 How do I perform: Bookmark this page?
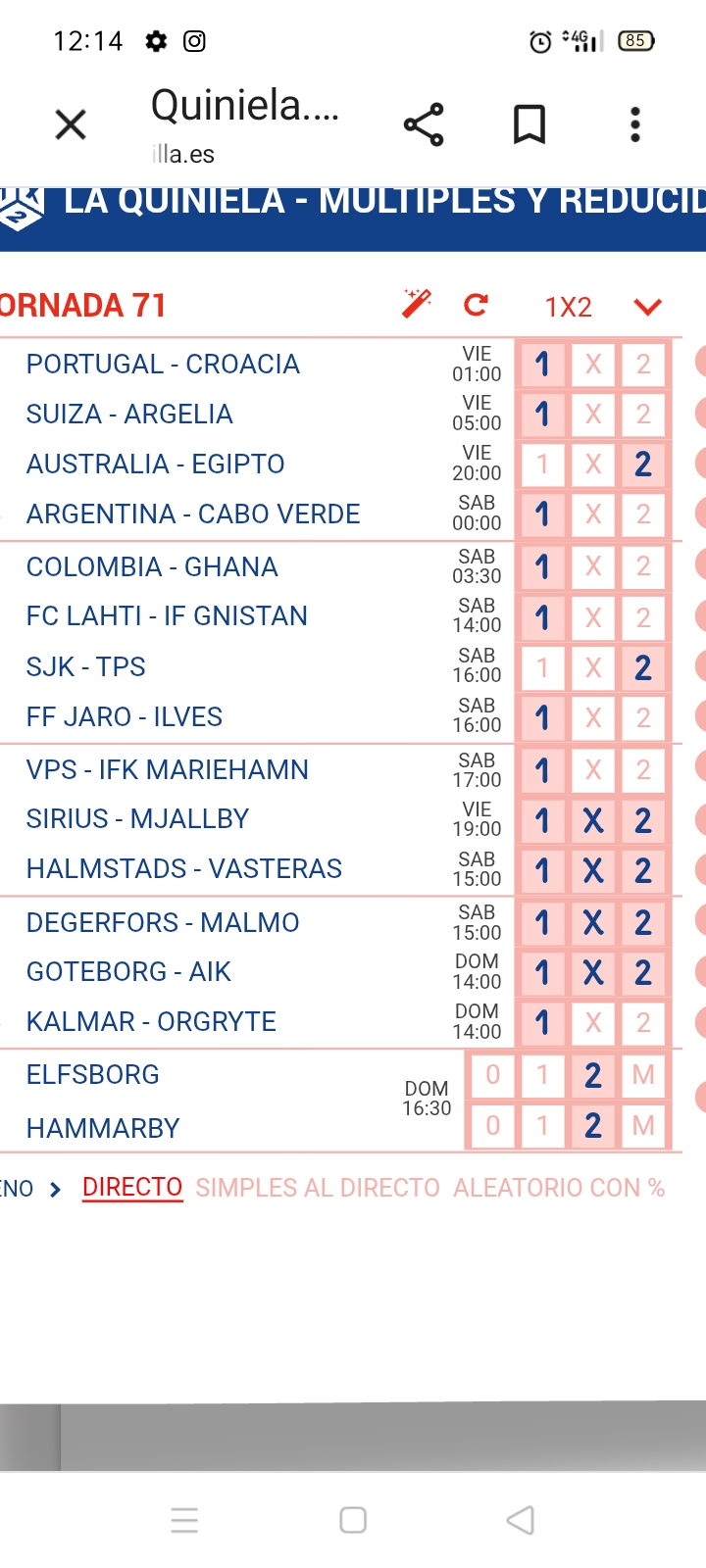point(529,124)
